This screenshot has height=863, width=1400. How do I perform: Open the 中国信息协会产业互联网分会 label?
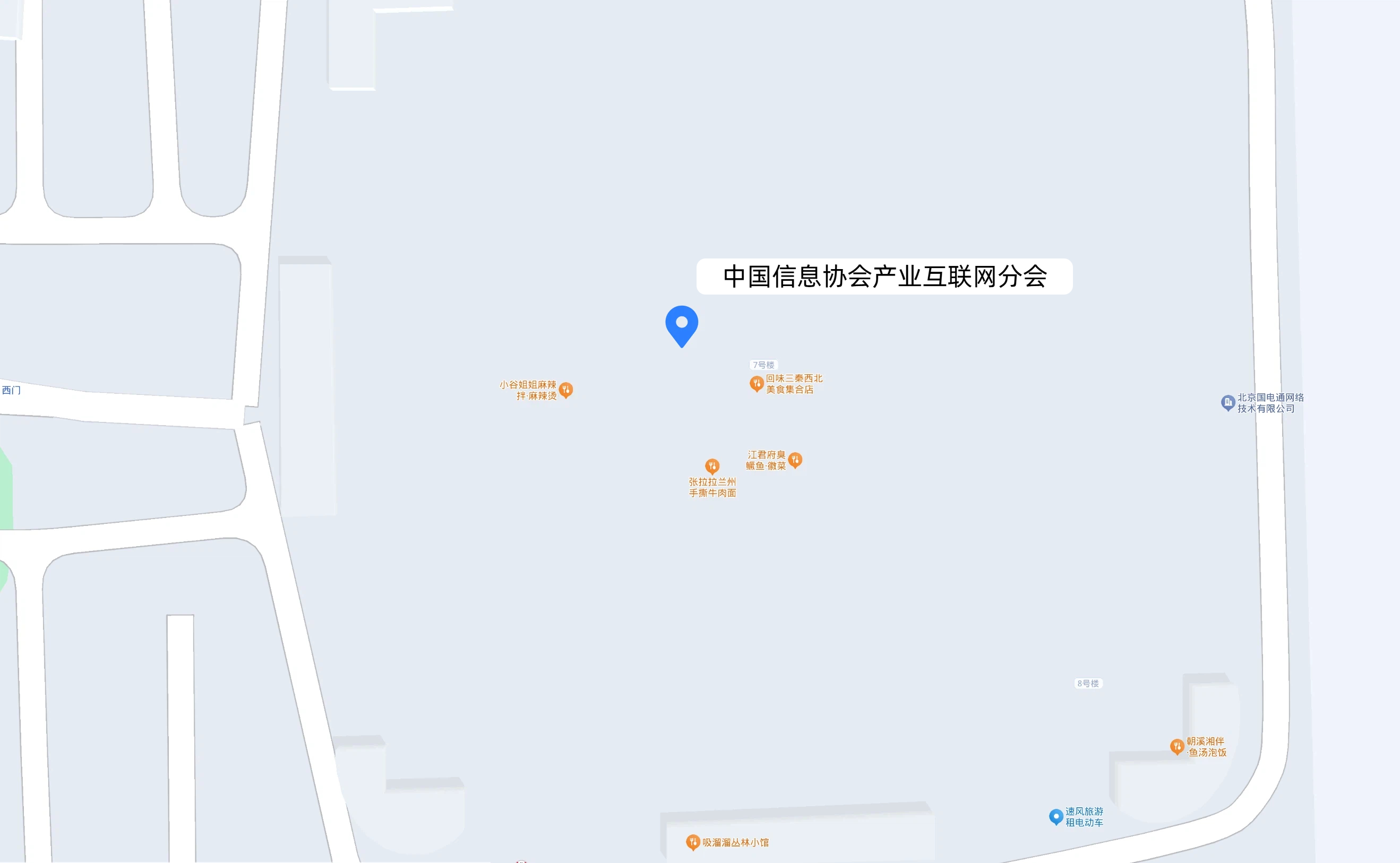click(884, 277)
